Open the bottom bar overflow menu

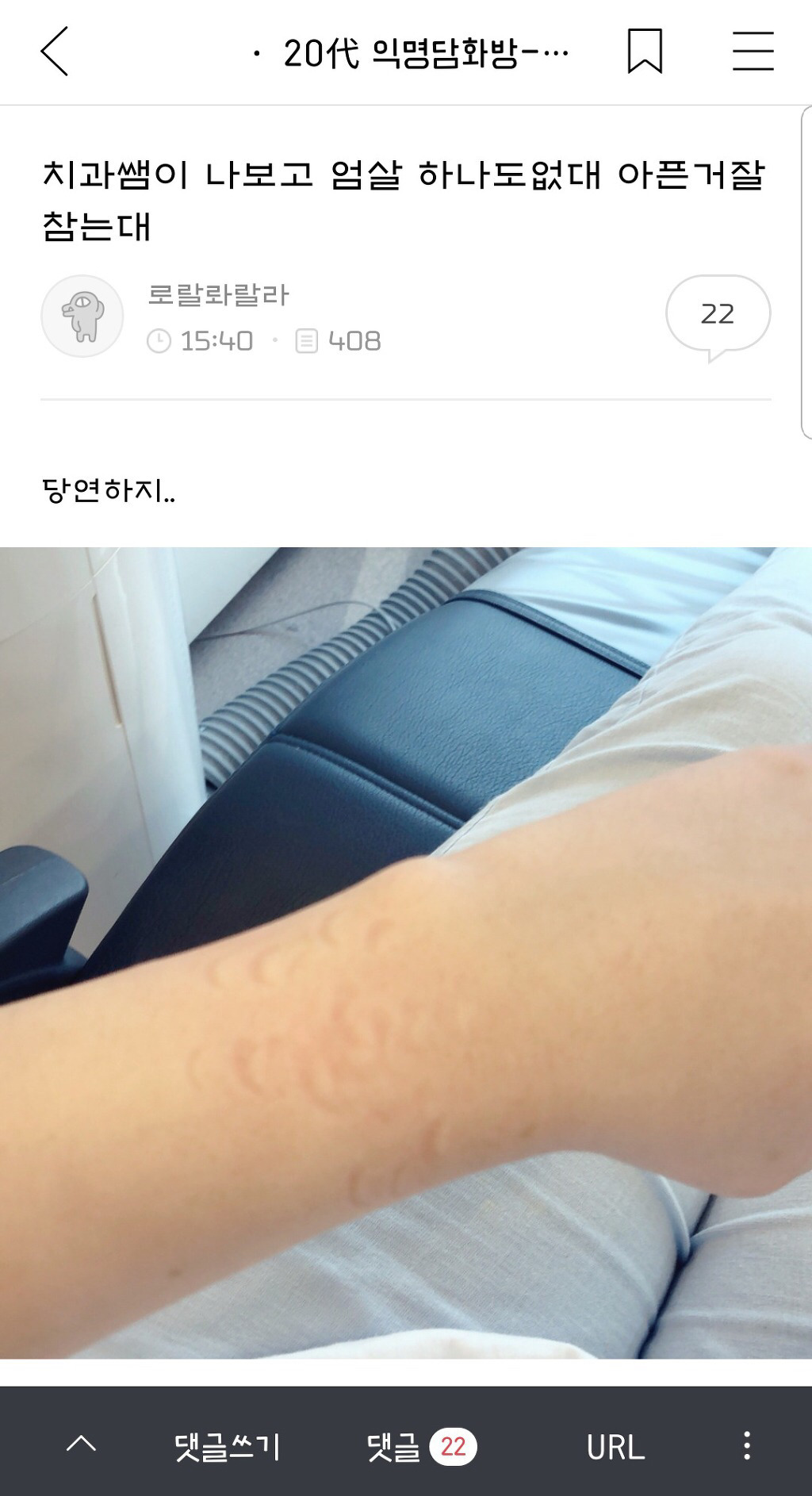(x=746, y=1445)
